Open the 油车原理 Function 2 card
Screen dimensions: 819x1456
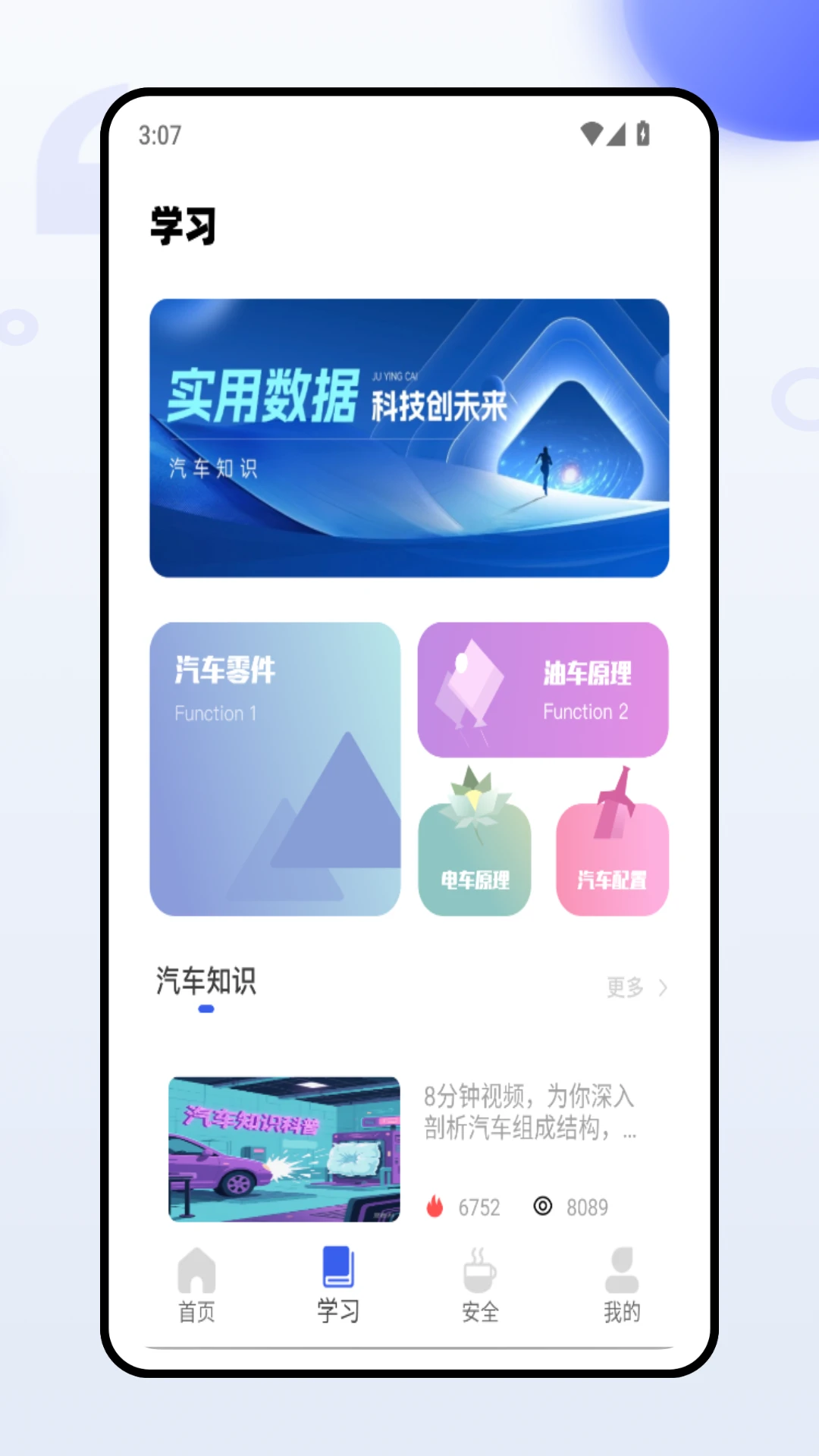pyautogui.click(x=543, y=689)
